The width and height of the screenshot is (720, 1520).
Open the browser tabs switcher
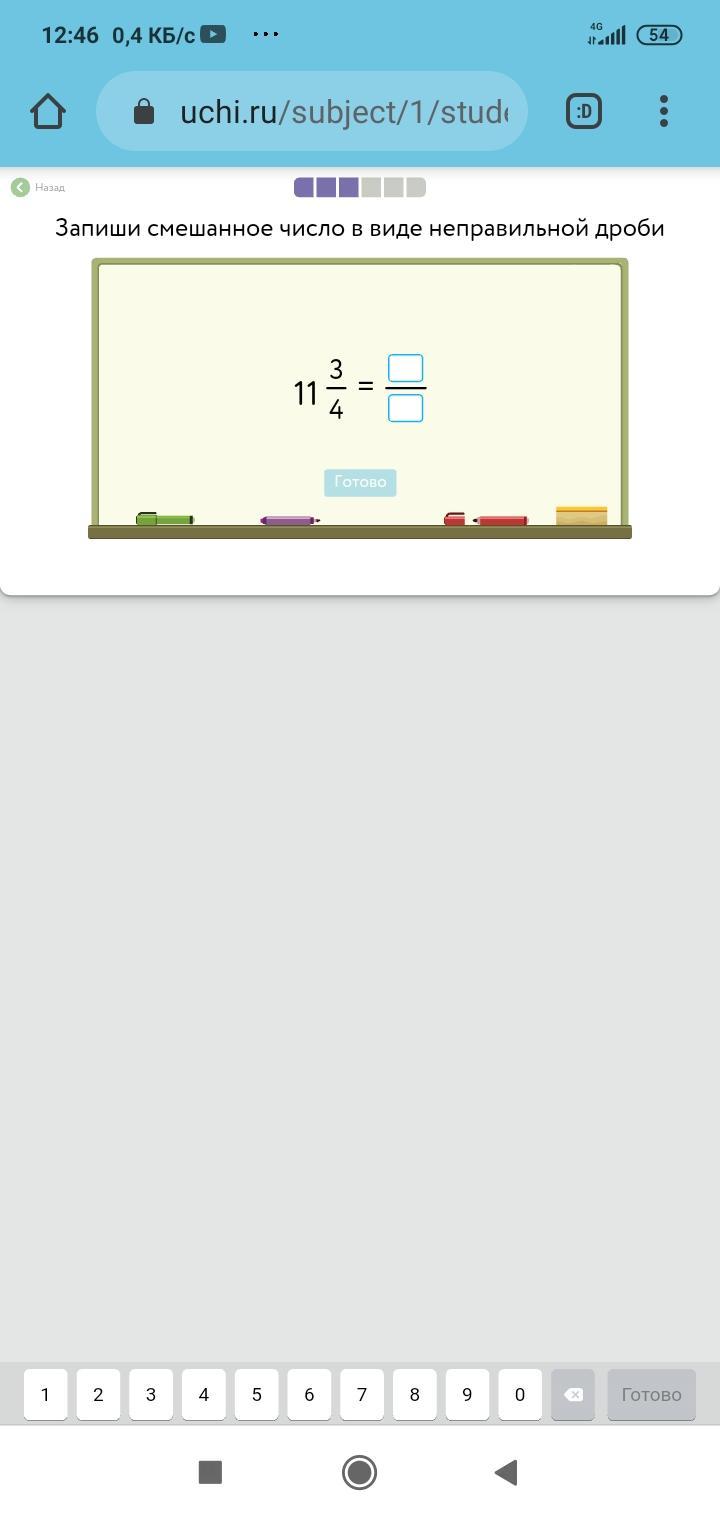[584, 111]
